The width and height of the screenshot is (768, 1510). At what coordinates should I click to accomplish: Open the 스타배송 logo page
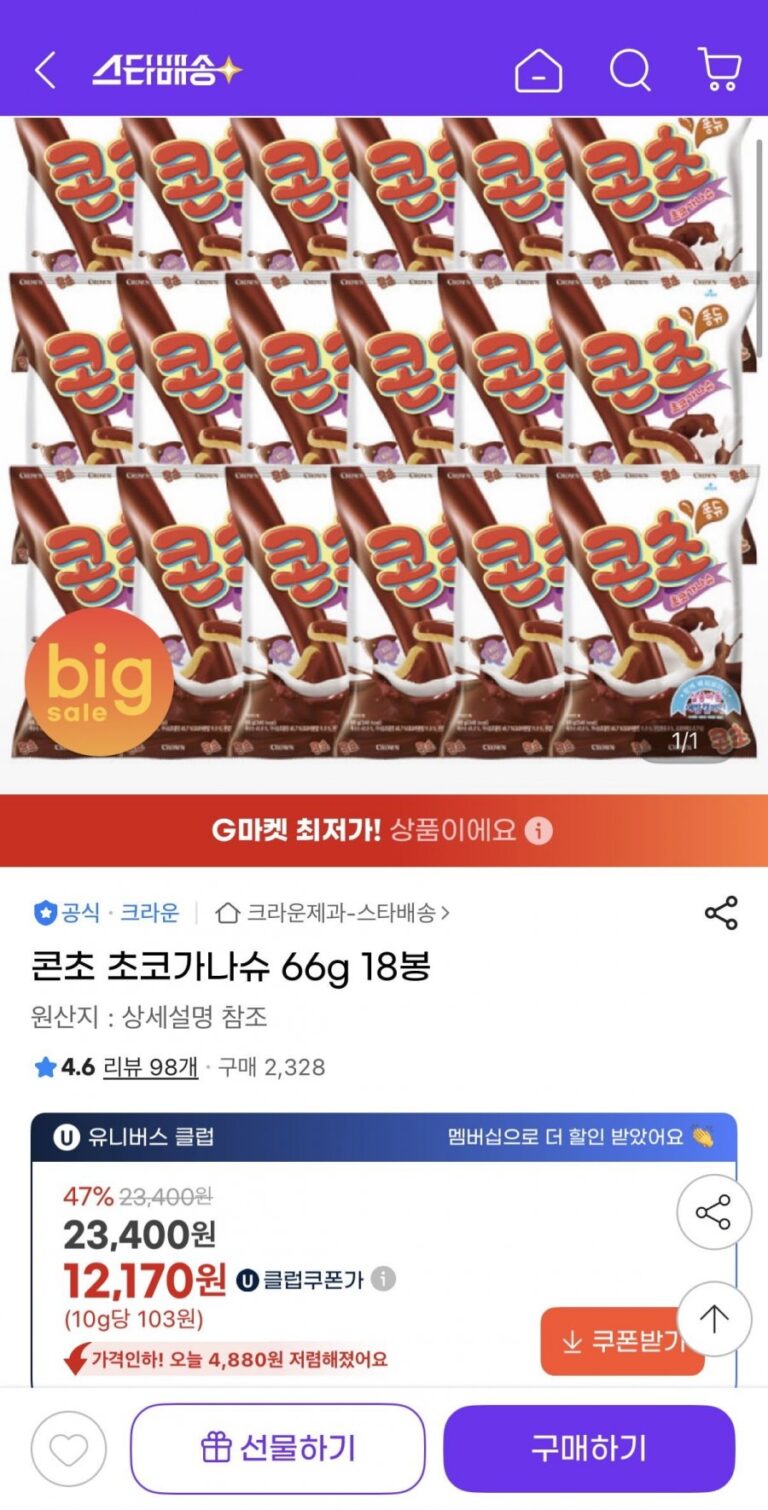tap(167, 70)
